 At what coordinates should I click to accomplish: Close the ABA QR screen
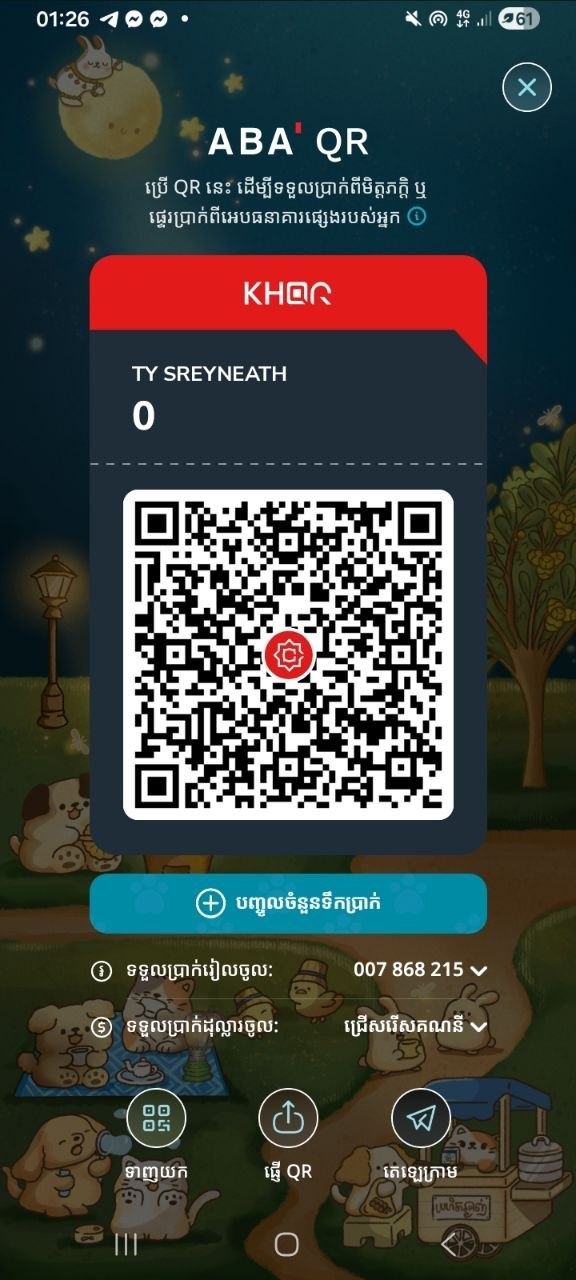point(527,88)
